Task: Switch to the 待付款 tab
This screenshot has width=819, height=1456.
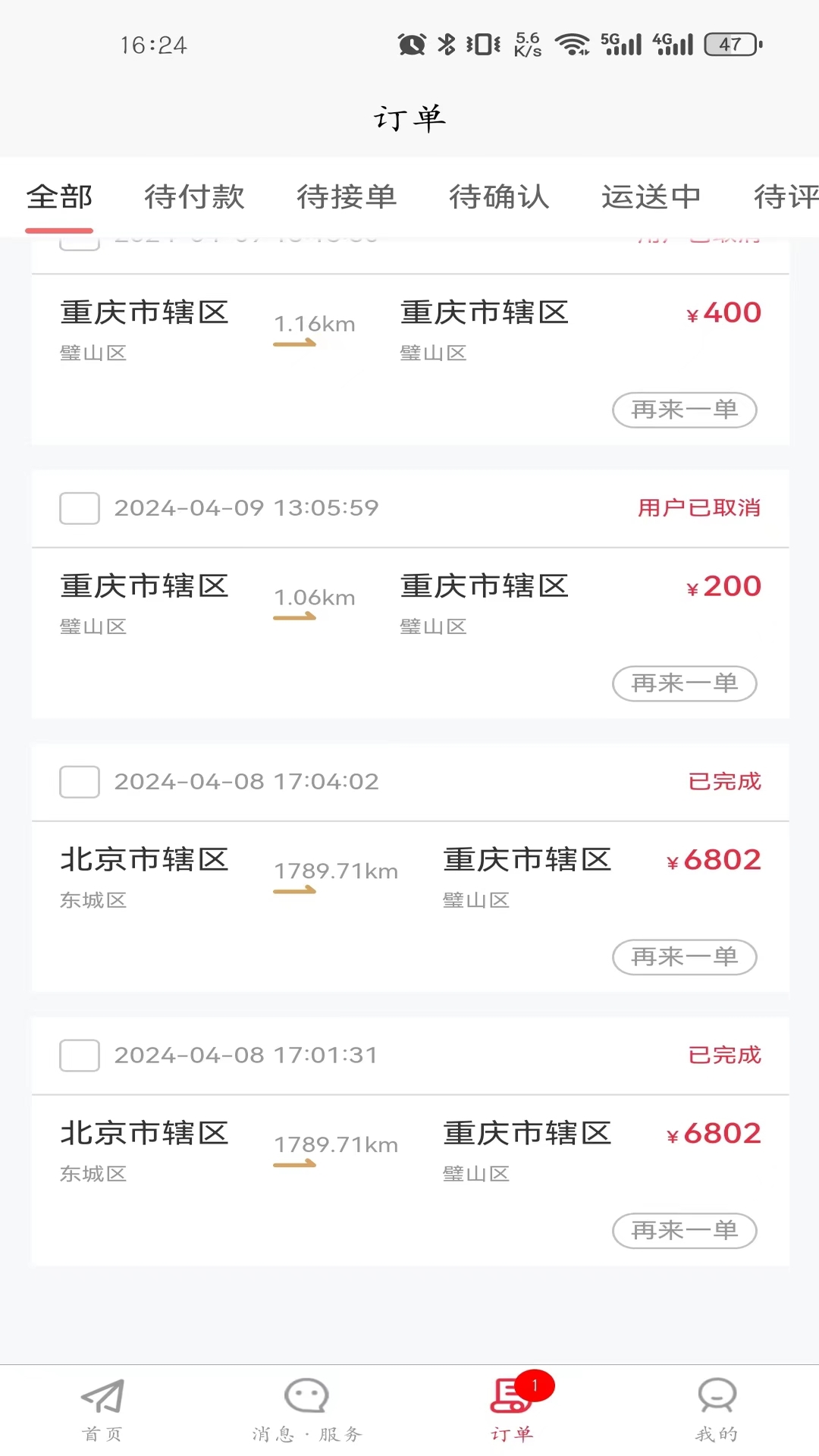Action: pos(194,197)
